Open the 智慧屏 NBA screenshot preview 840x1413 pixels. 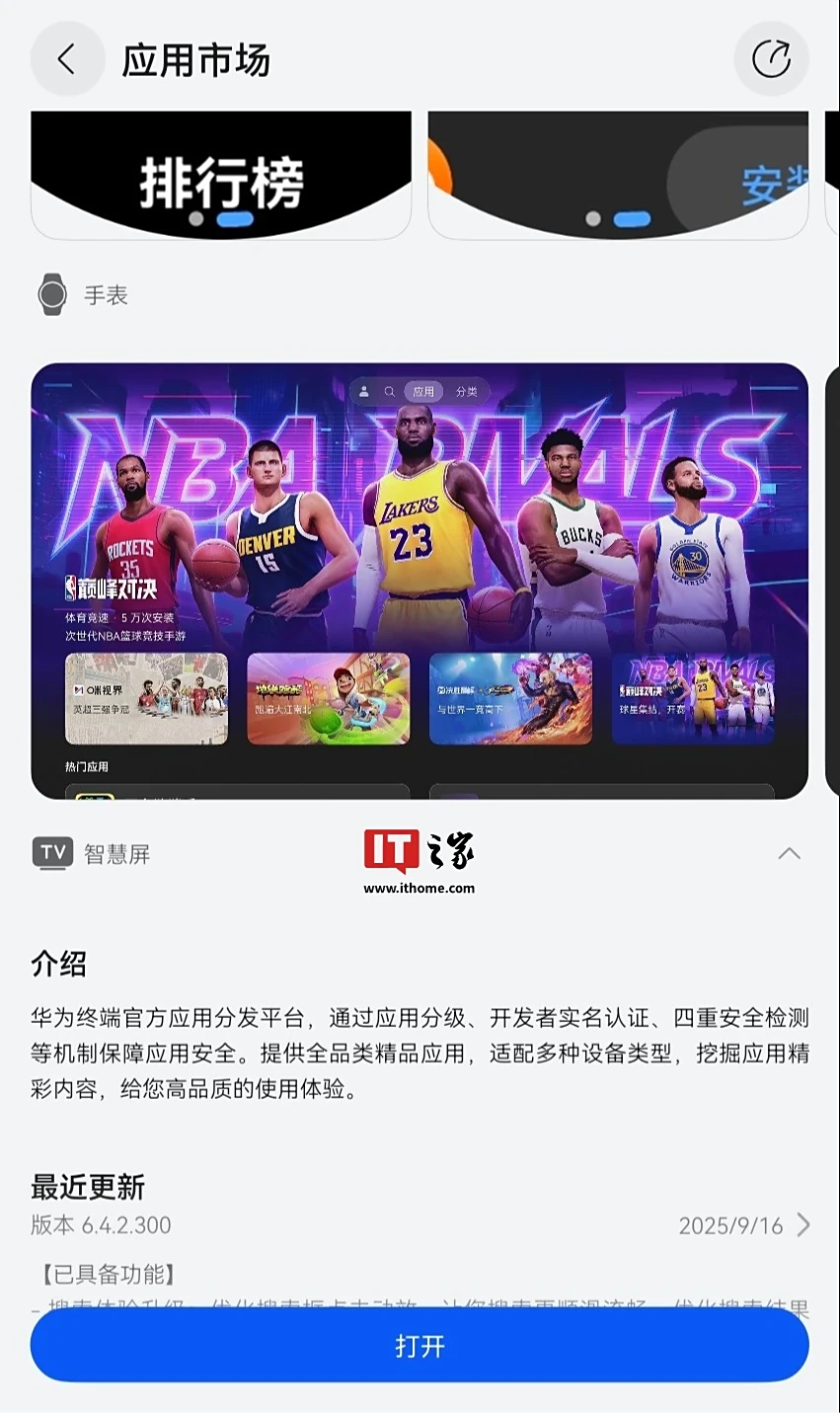coord(420,581)
